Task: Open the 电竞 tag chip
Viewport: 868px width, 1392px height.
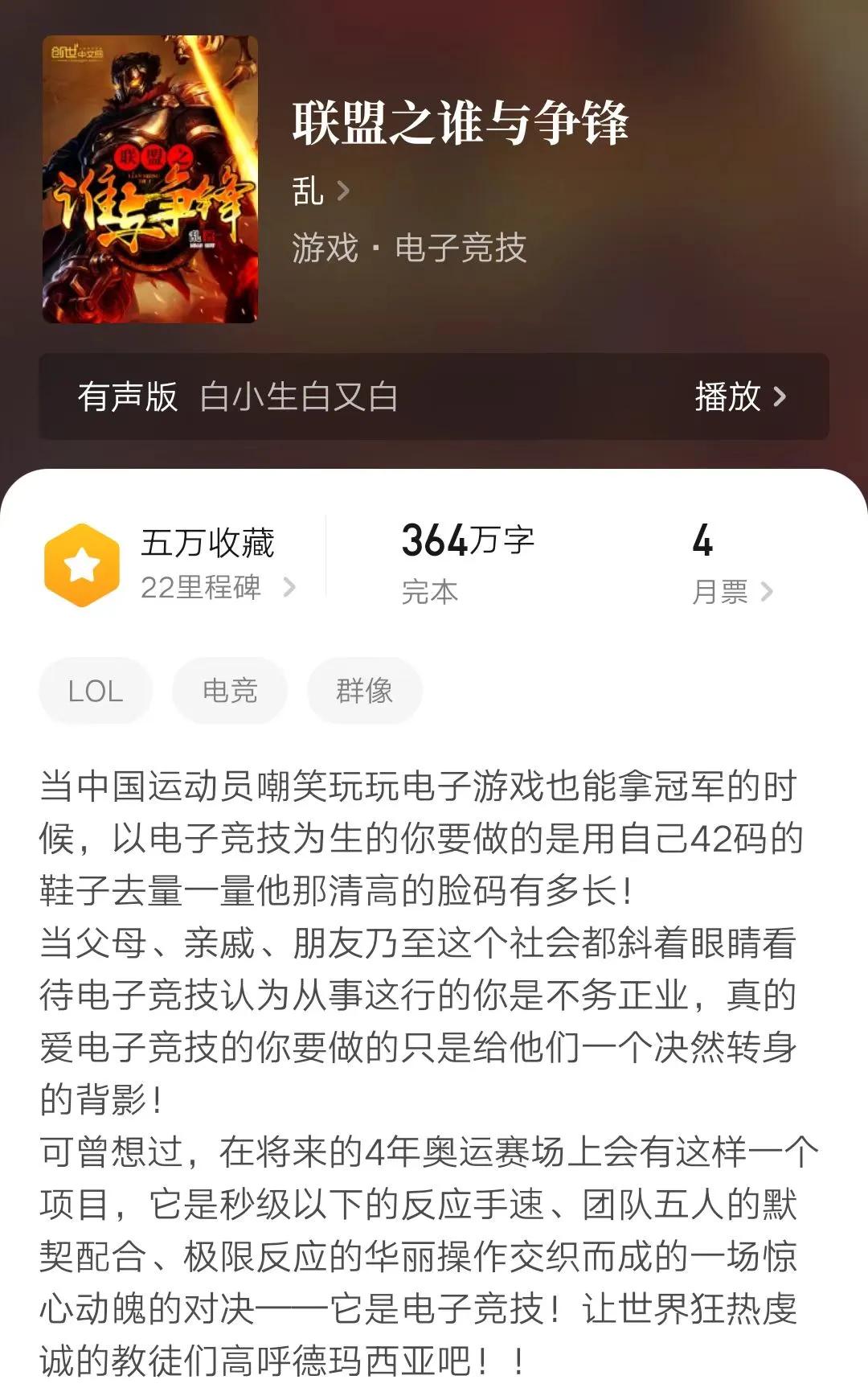Action: (x=230, y=691)
